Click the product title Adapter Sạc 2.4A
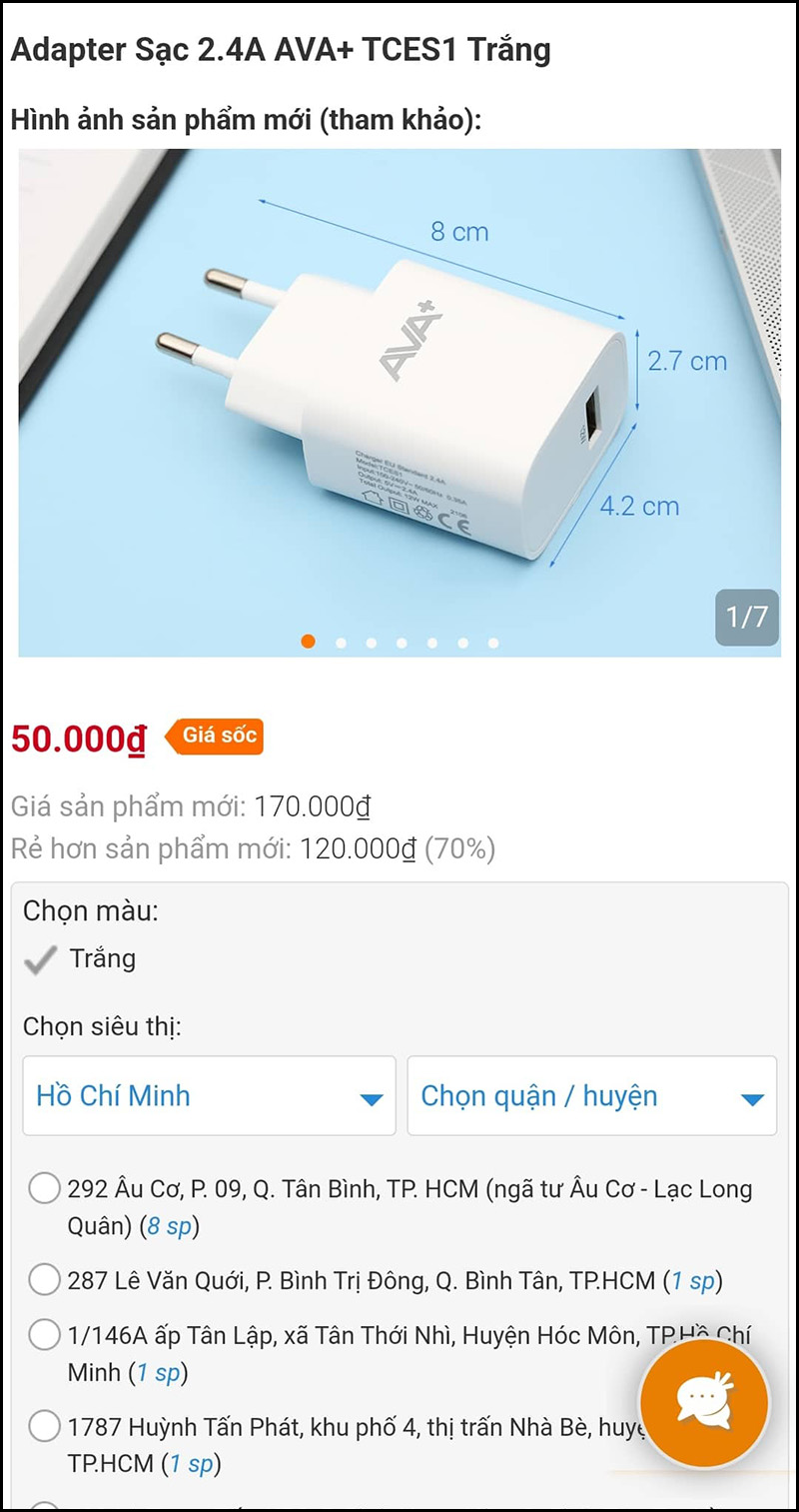 (281, 49)
